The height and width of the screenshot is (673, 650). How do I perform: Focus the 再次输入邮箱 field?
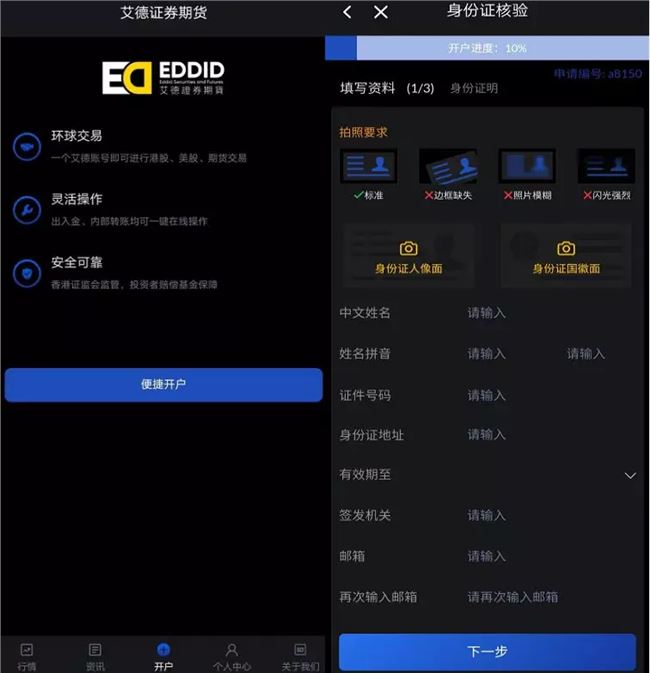click(513, 597)
